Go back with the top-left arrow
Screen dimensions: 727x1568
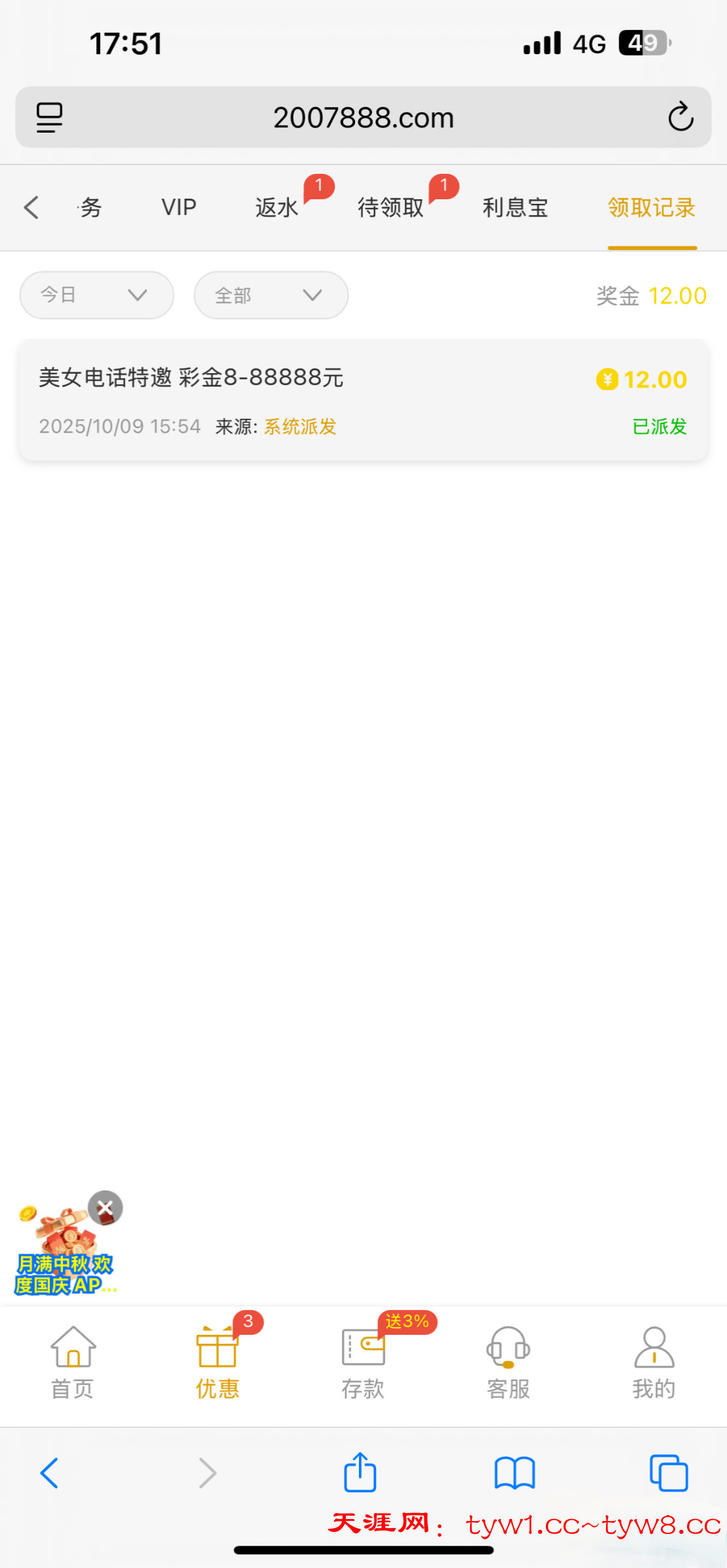coord(31,208)
